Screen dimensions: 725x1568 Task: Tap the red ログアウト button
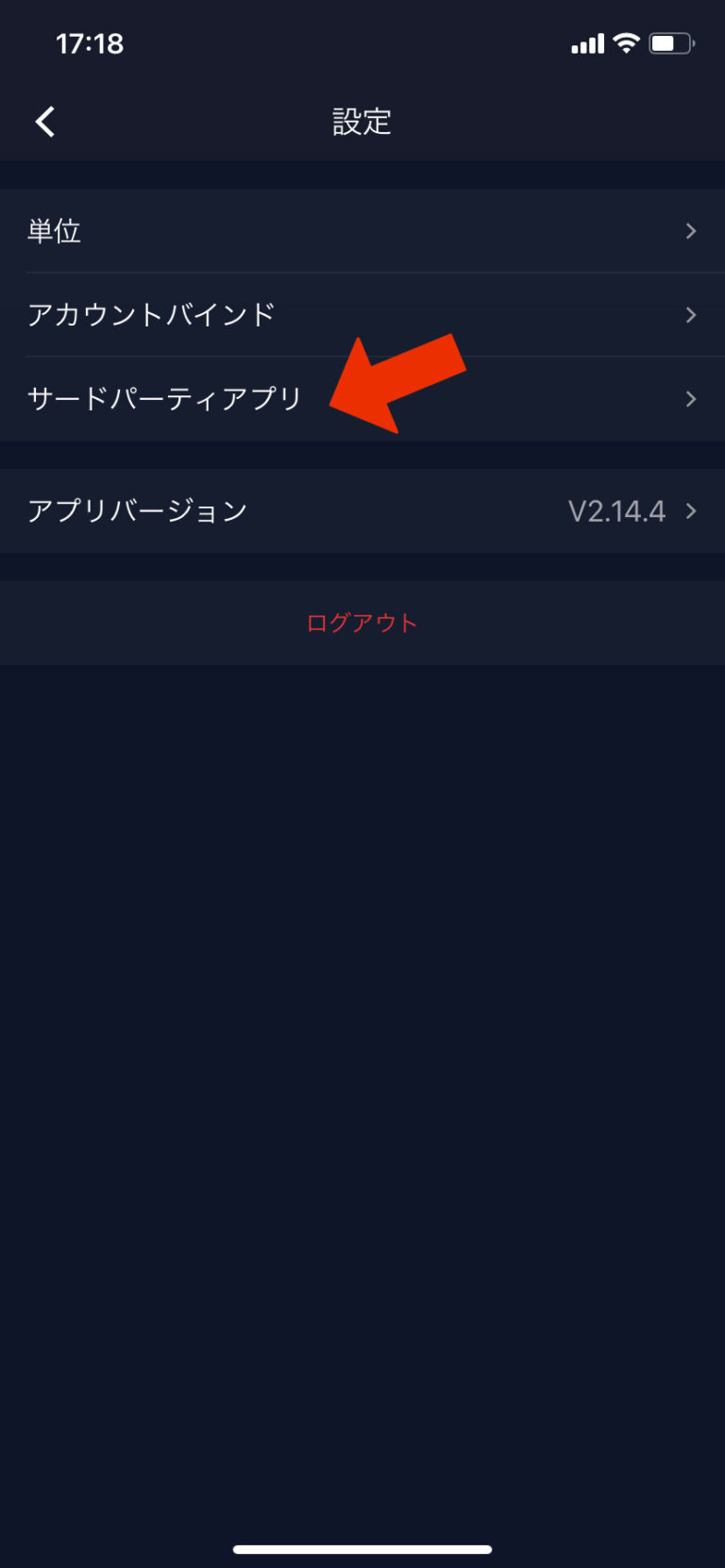362,622
